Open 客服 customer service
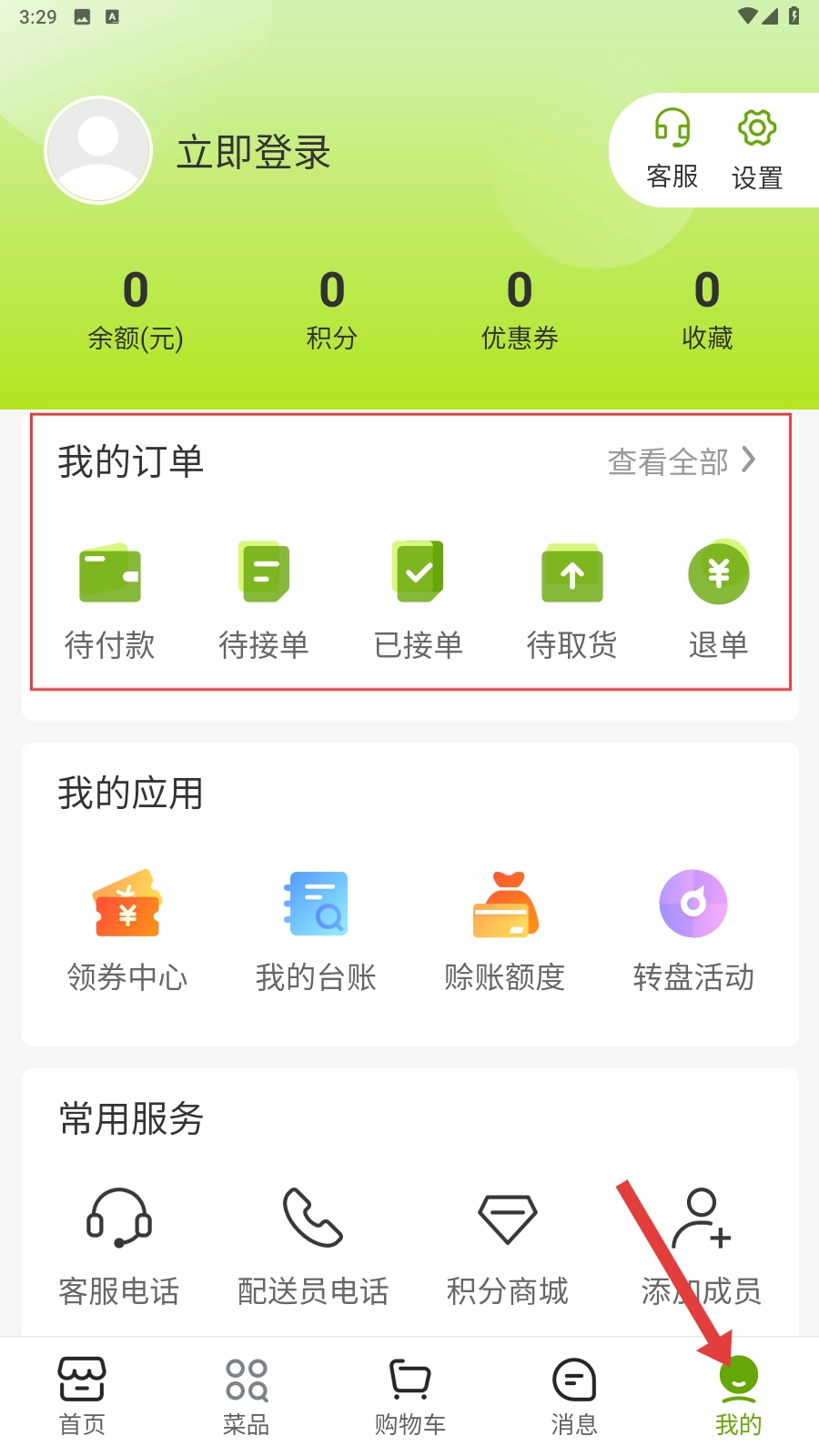 672,149
